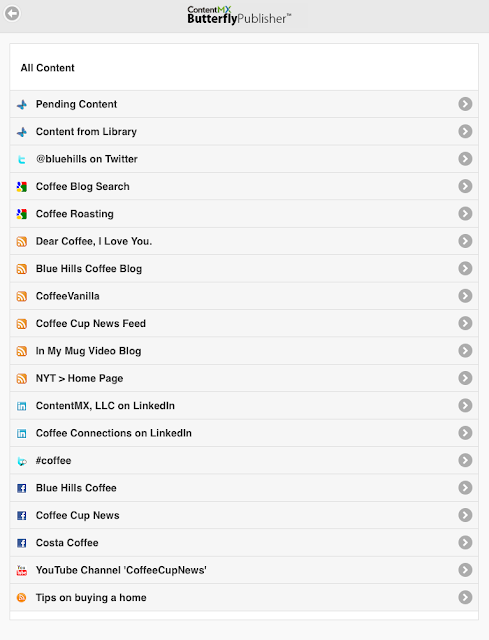The image size is (489, 640).
Task: Open ContentMX, LLC on LinkedIn
Action: 244,406
